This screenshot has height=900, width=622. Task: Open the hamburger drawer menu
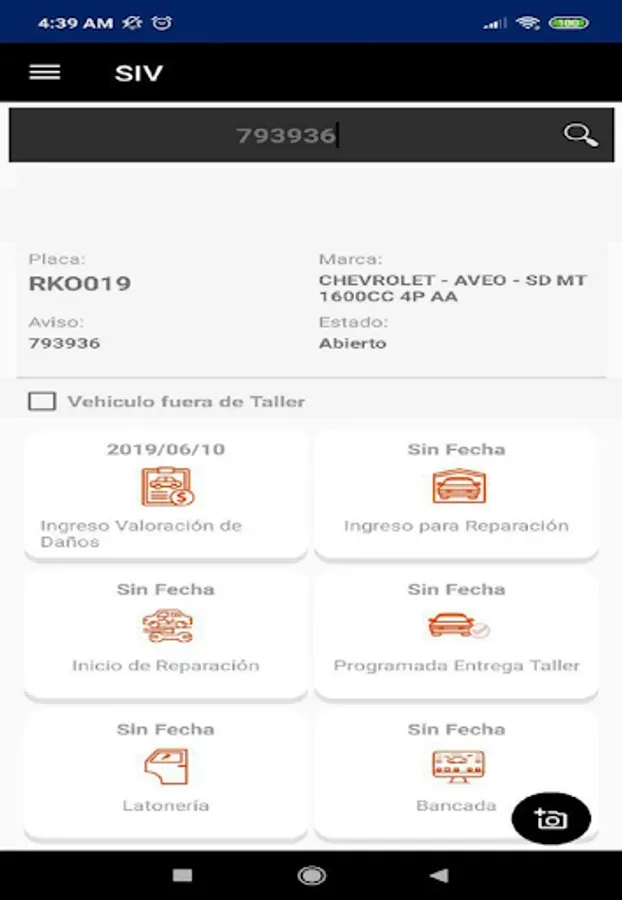45,72
